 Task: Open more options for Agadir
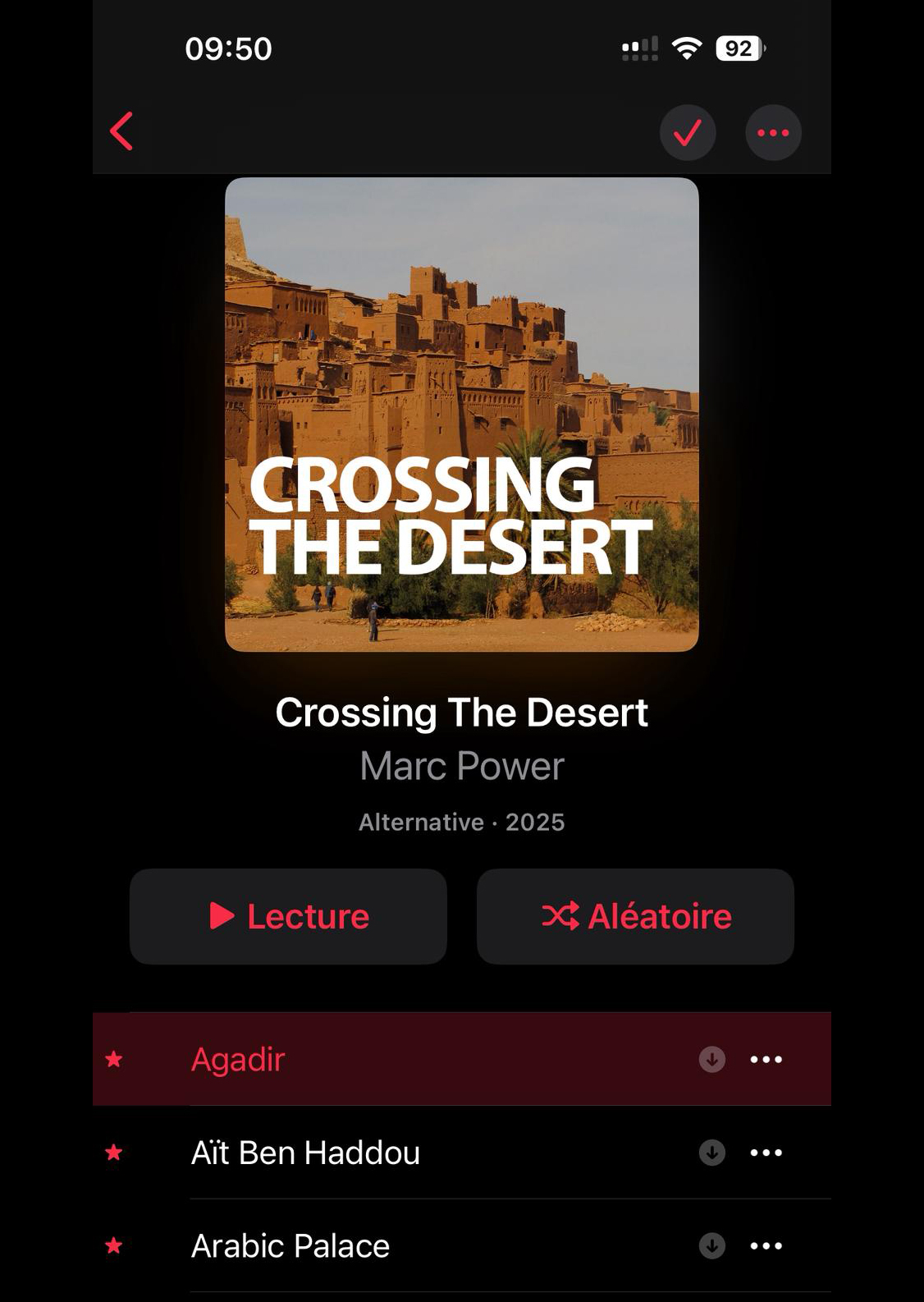766,1059
